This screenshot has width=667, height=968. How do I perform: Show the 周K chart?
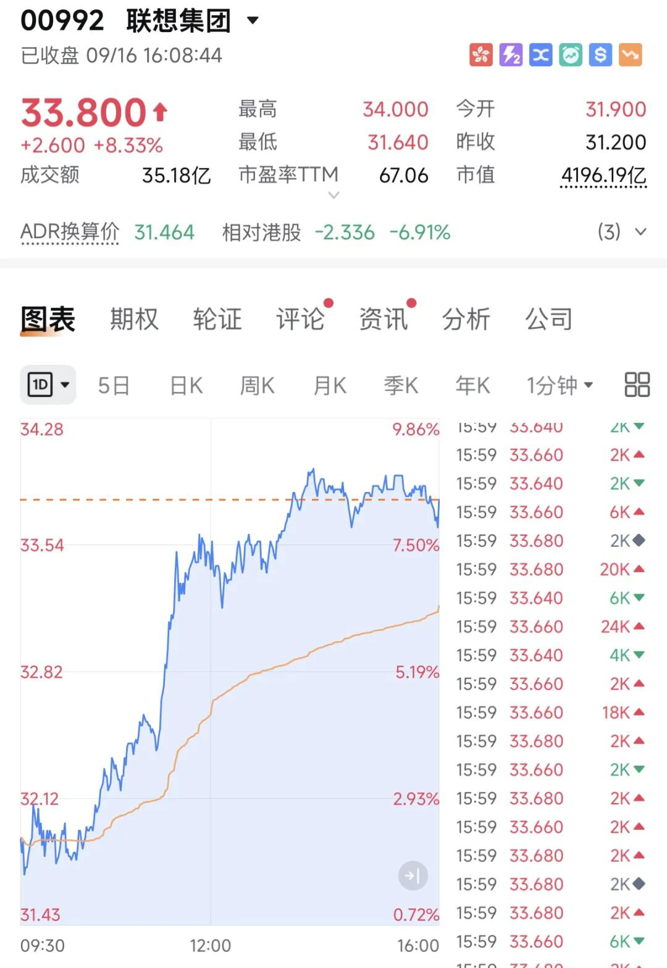pos(257,385)
